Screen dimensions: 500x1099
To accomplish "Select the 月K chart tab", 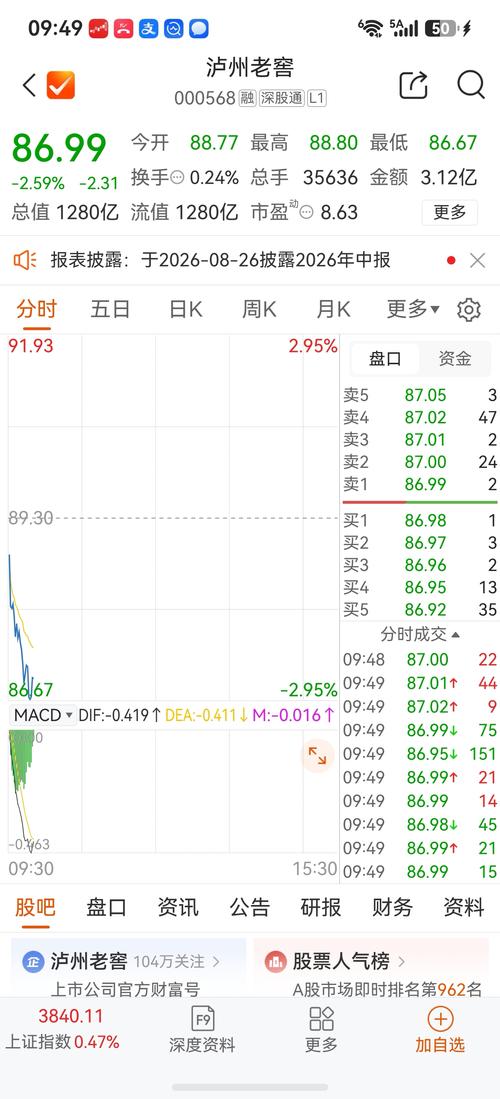I will pos(333,308).
